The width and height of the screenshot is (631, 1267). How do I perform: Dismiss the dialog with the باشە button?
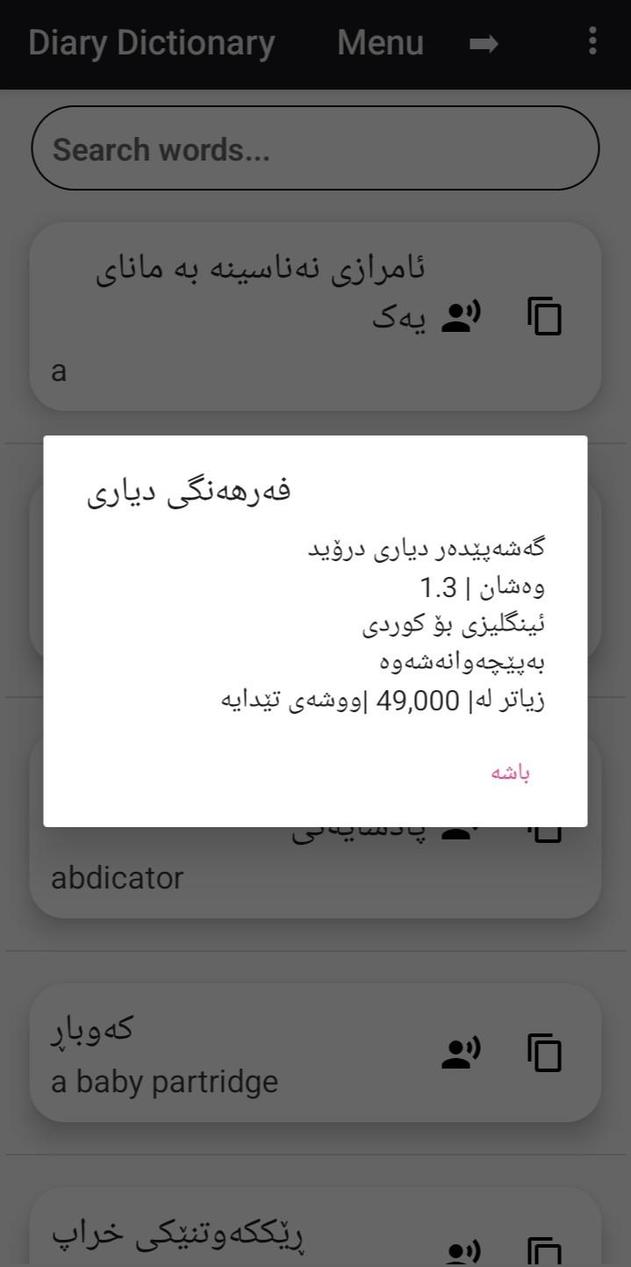tap(510, 773)
